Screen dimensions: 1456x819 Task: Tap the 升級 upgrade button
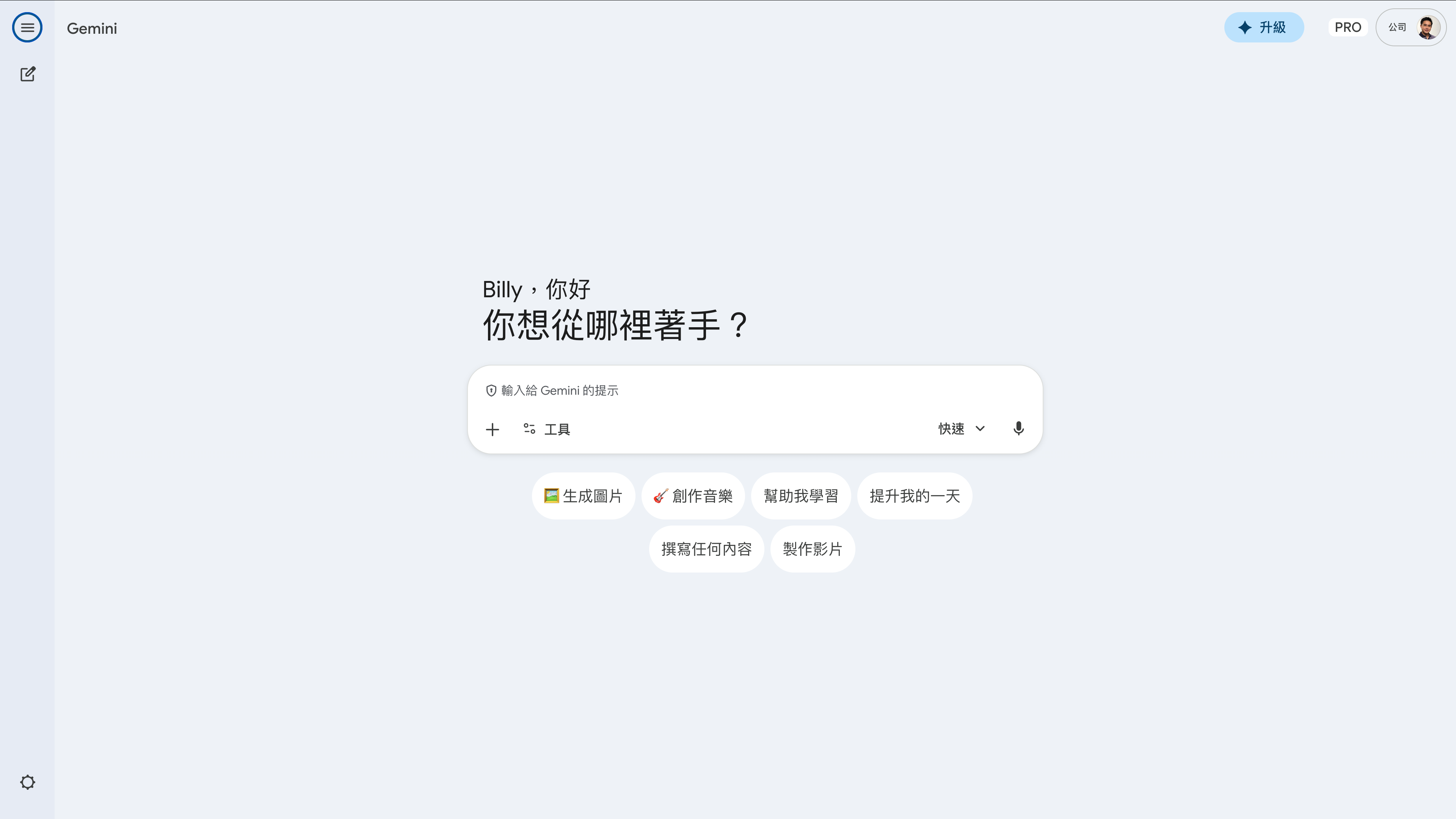pos(1263,27)
